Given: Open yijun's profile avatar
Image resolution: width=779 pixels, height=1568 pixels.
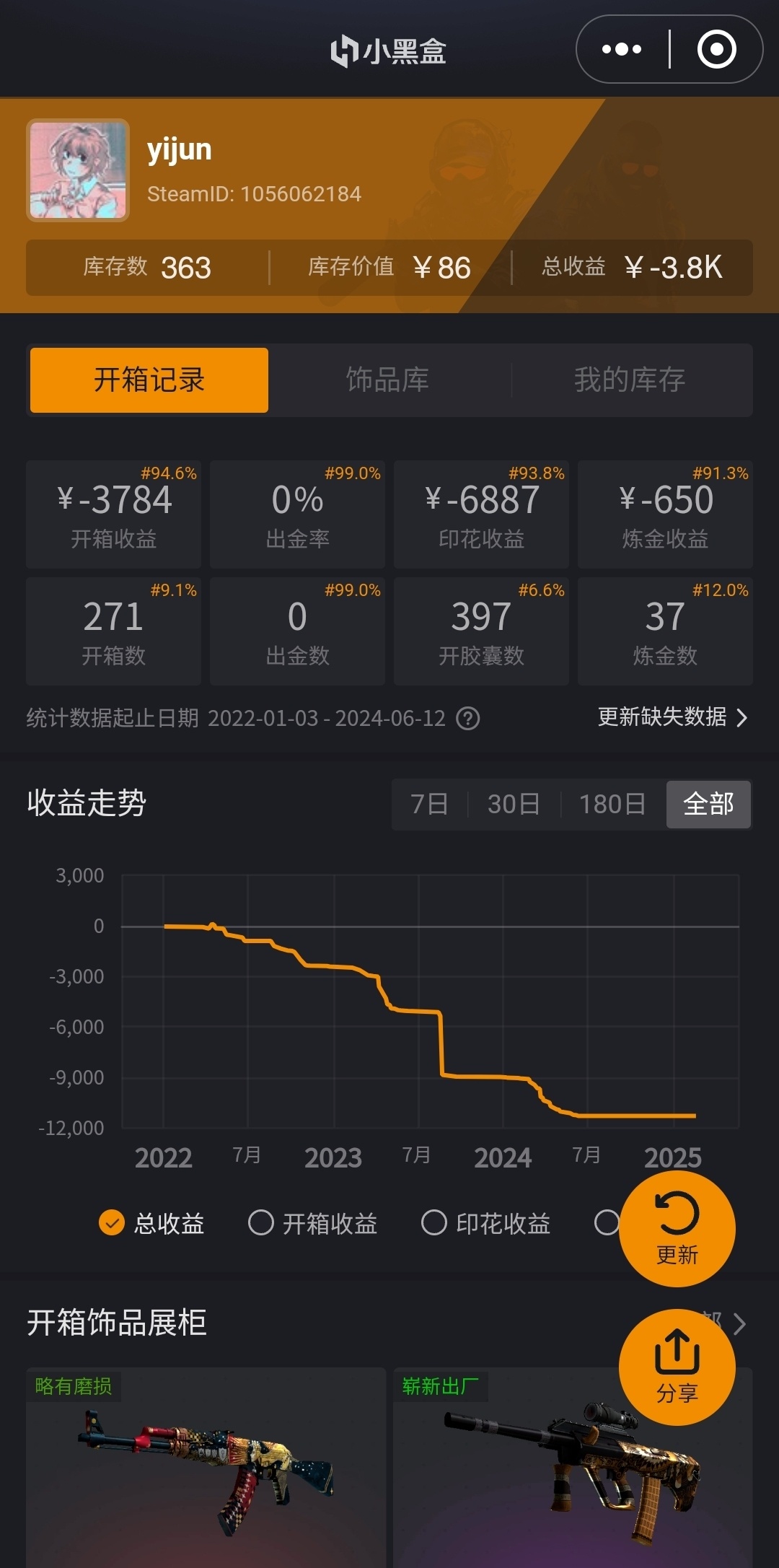Looking at the screenshot, I should 78,170.
